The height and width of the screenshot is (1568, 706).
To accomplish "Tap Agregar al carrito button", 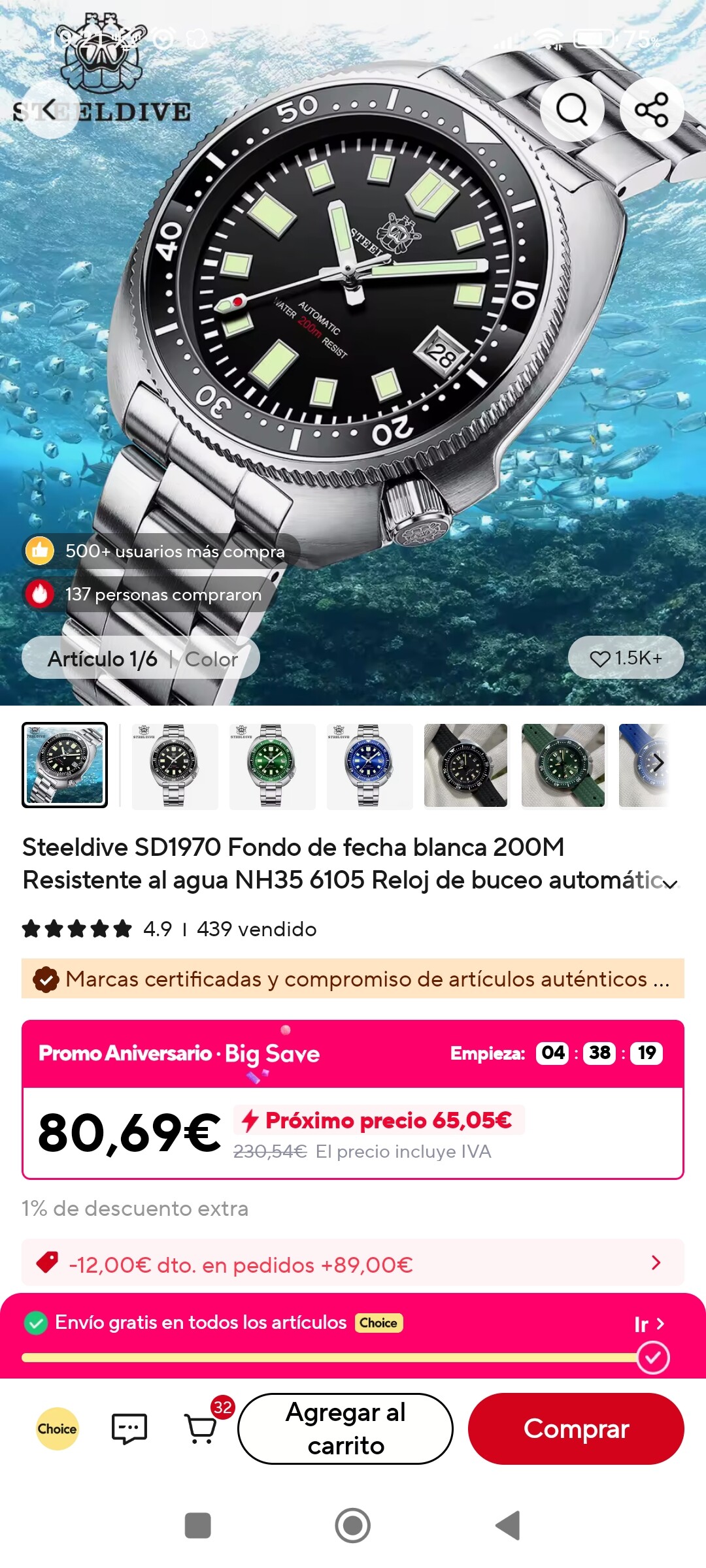I will (x=345, y=1429).
